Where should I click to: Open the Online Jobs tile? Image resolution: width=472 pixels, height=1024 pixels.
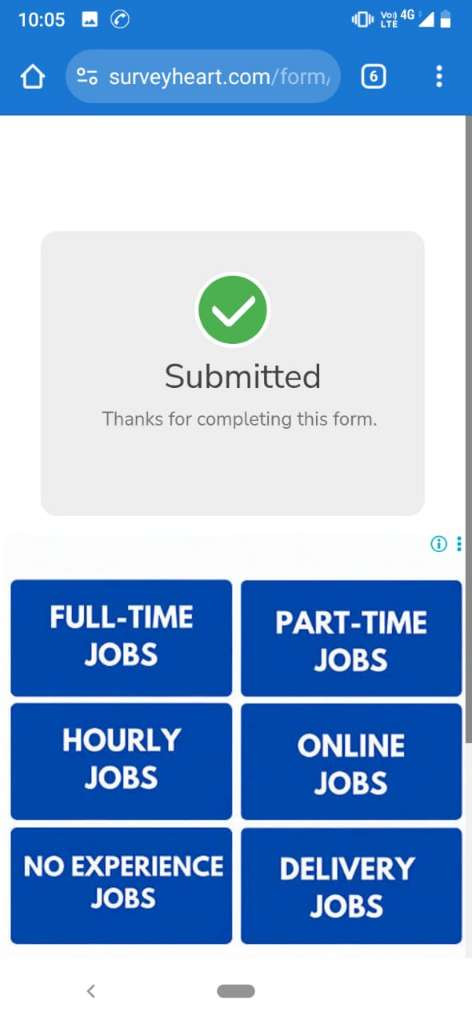pos(351,761)
